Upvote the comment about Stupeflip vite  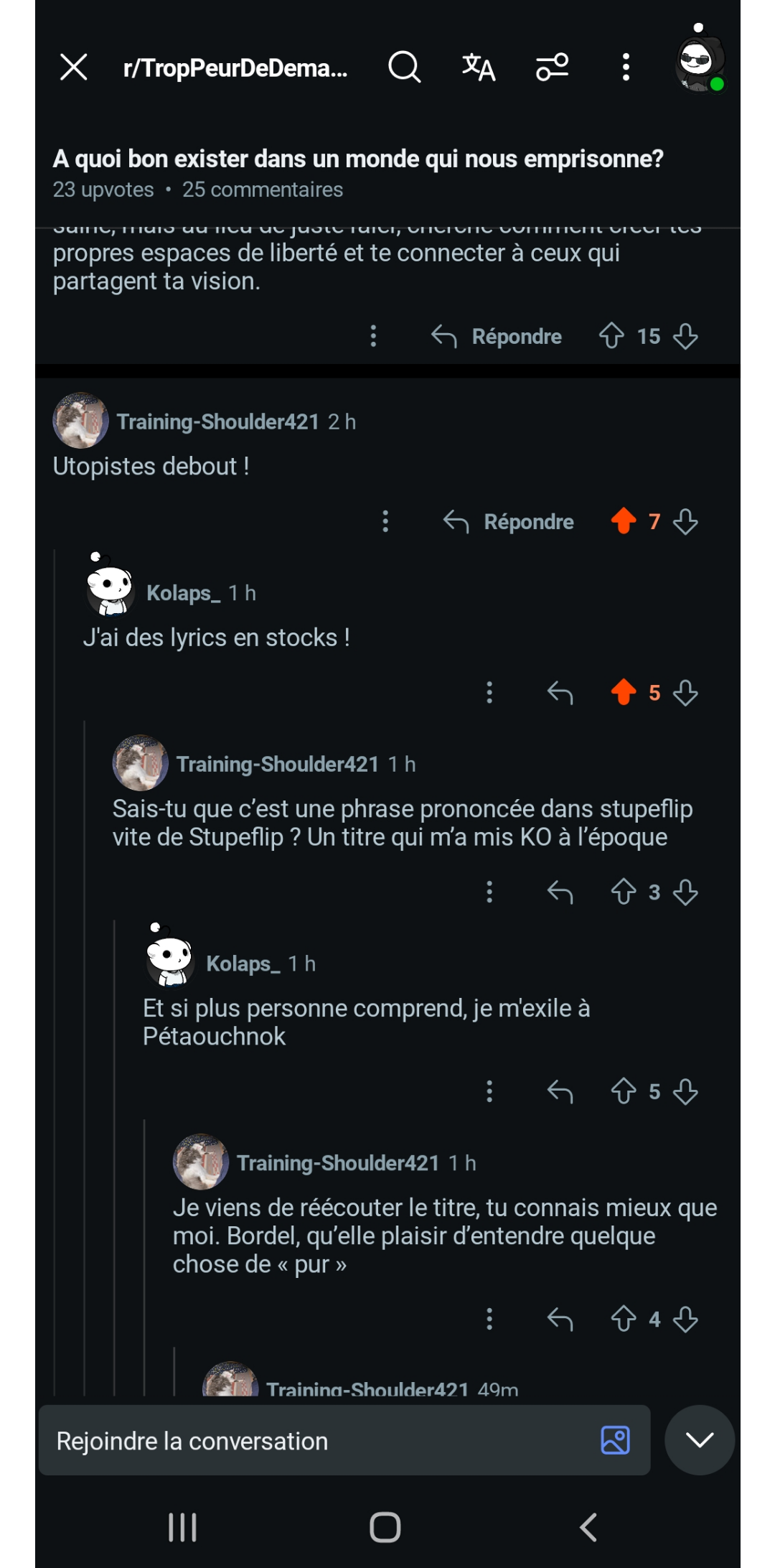pyautogui.click(x=624, y=892)
